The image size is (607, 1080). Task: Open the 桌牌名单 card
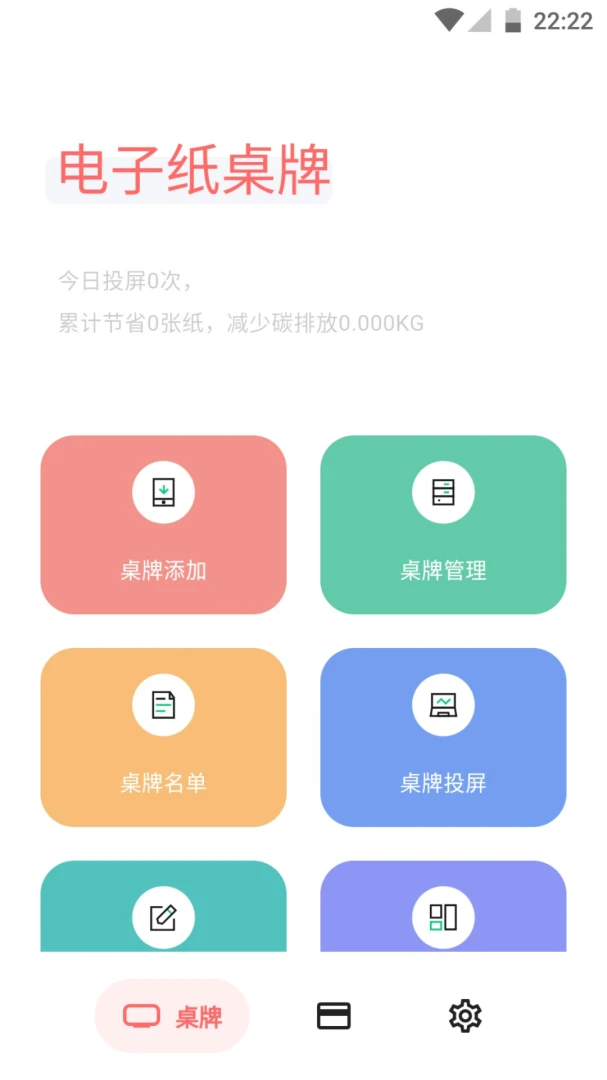[163, 737]
